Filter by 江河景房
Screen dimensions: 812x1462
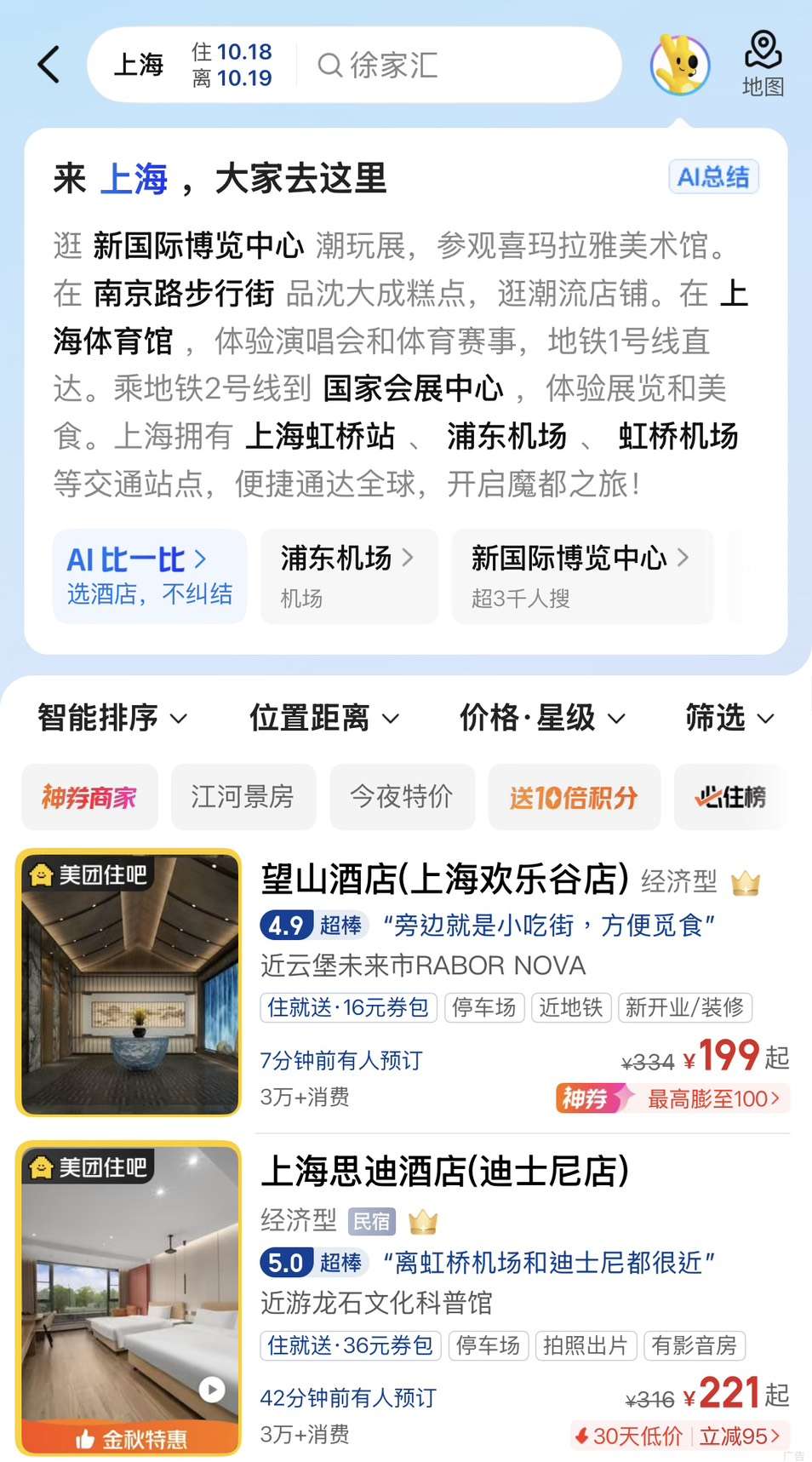coord(243,797)
